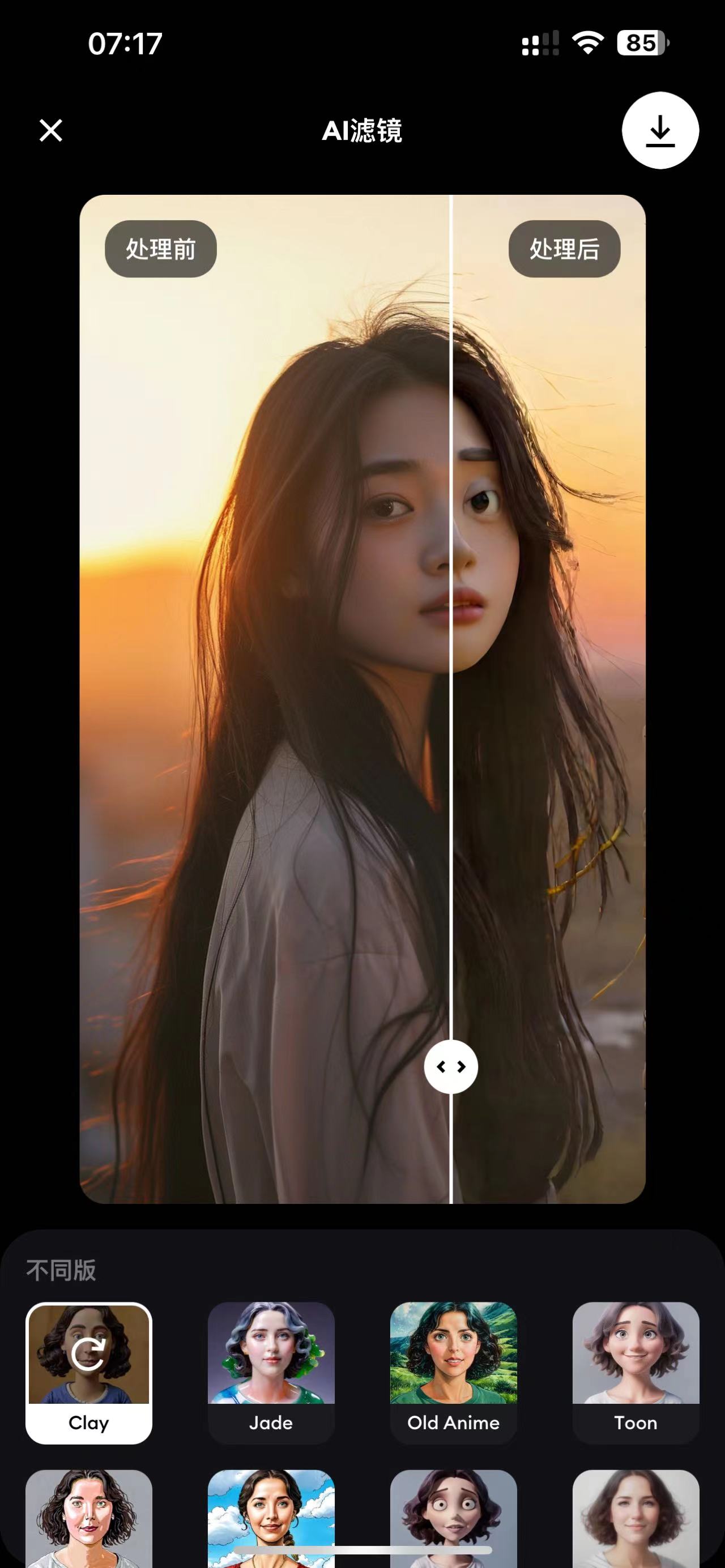Image resolution: width=725 pixels, height=1568 pixels.
Task: Select the Old Anime filter
Action: click(453, 1372)
